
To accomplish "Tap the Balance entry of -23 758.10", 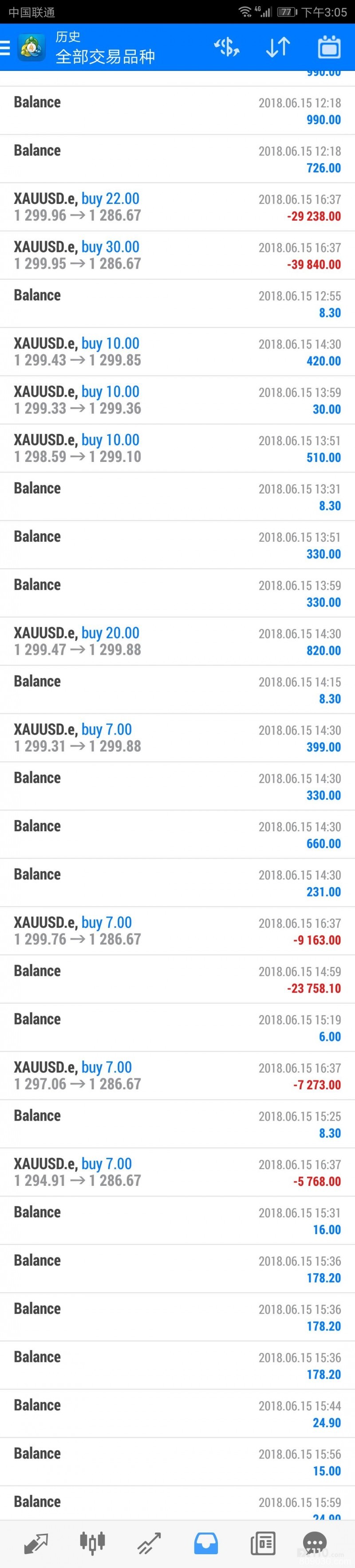I will coord(177,979).
